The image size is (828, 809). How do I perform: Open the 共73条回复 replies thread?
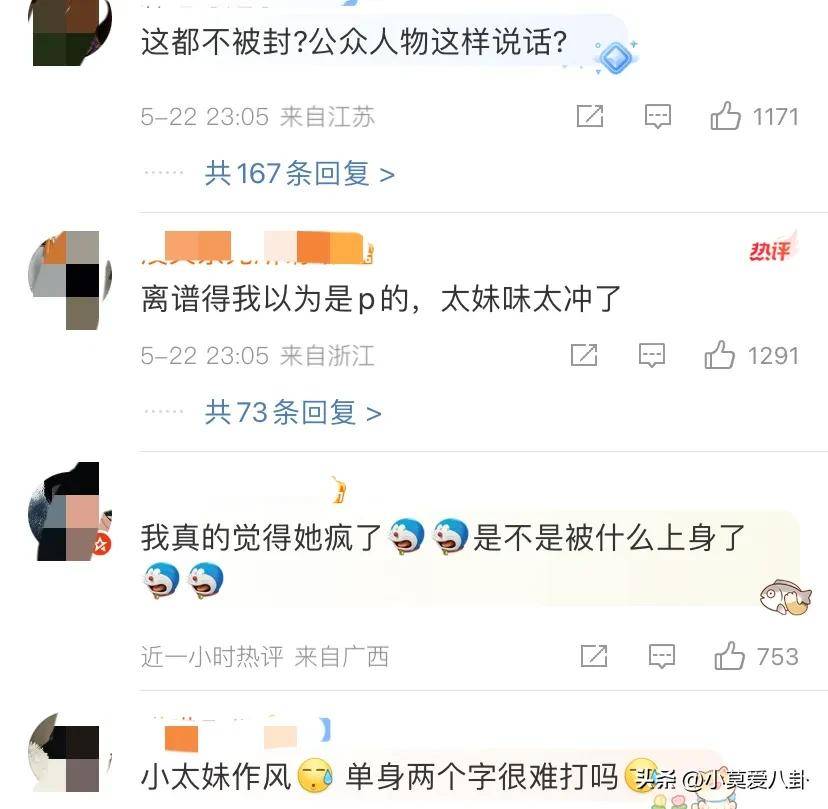[292, 412]
